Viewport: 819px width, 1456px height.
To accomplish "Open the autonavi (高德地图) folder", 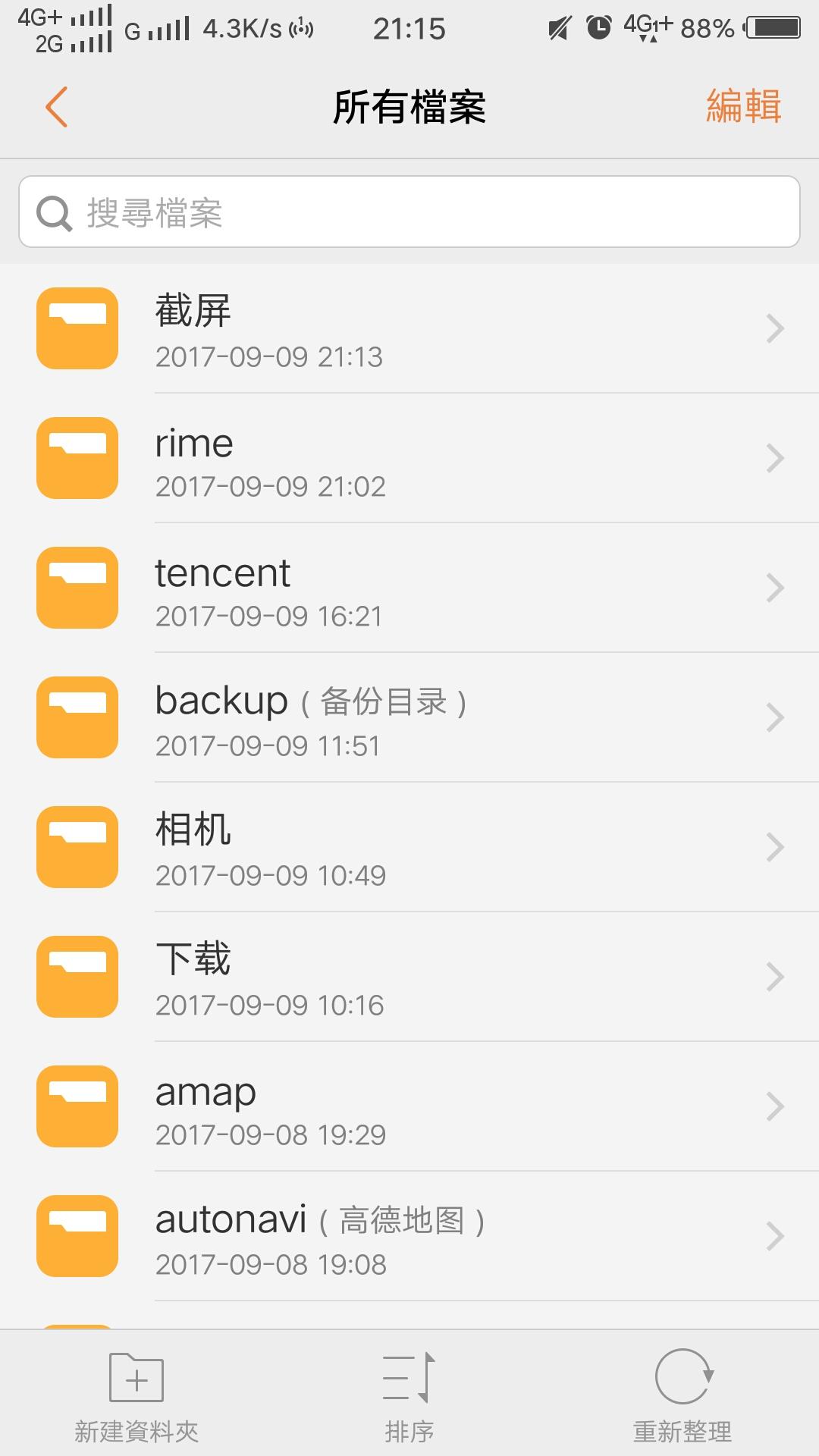I will (409, 1237).
